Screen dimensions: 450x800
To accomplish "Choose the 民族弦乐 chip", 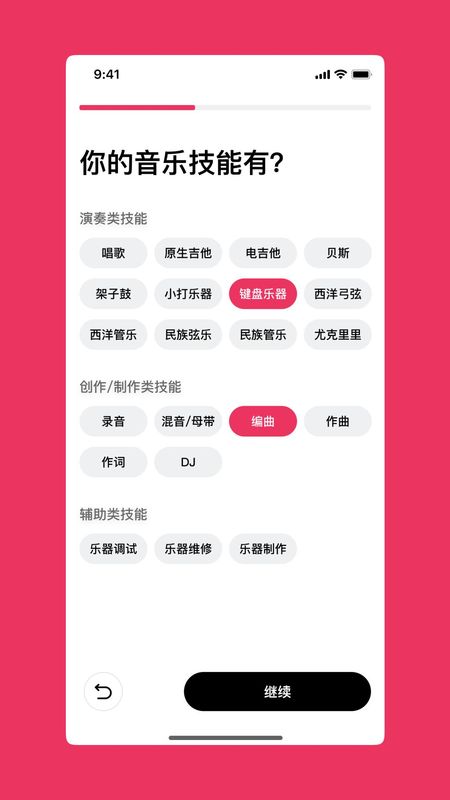I will pyautogui.click(x=188, y=335).
